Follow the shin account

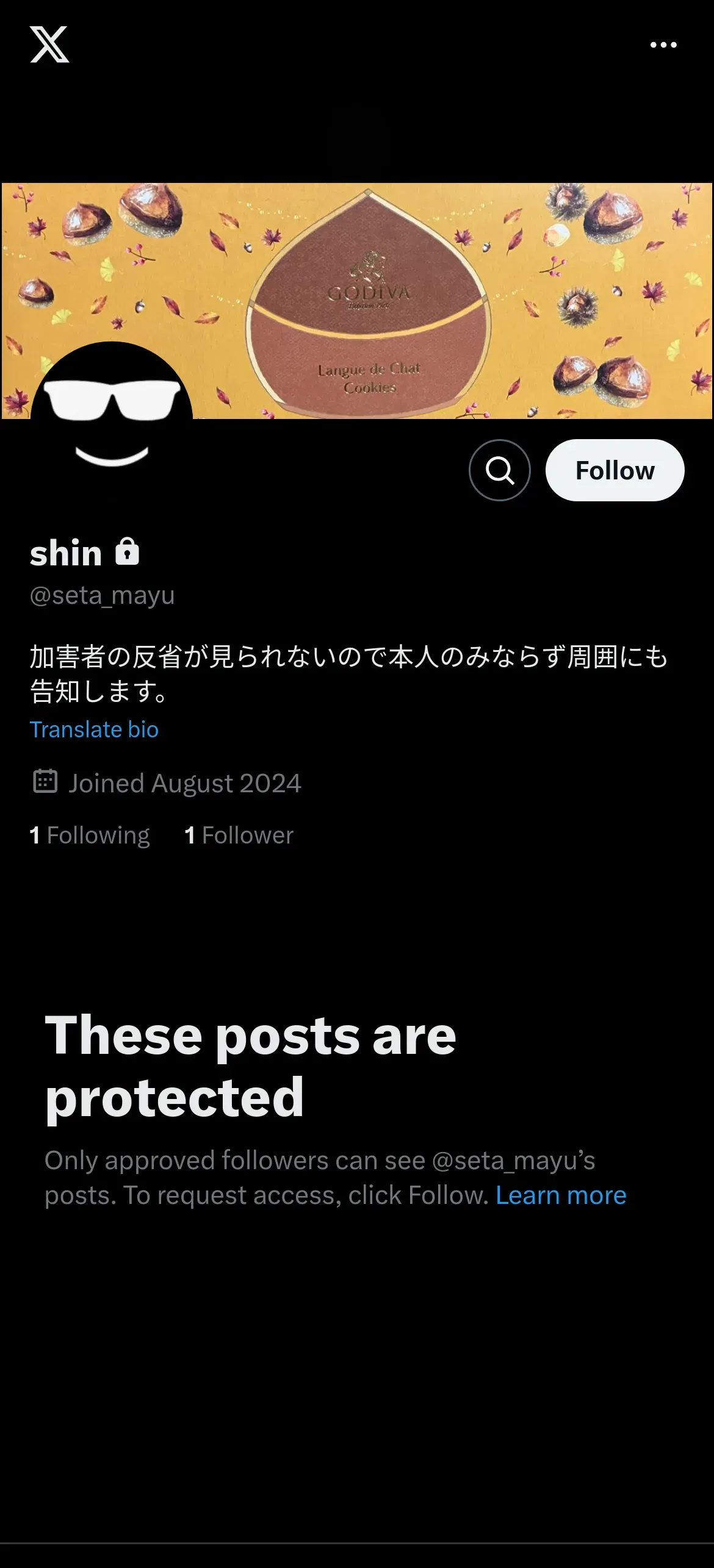pos(615,470)
